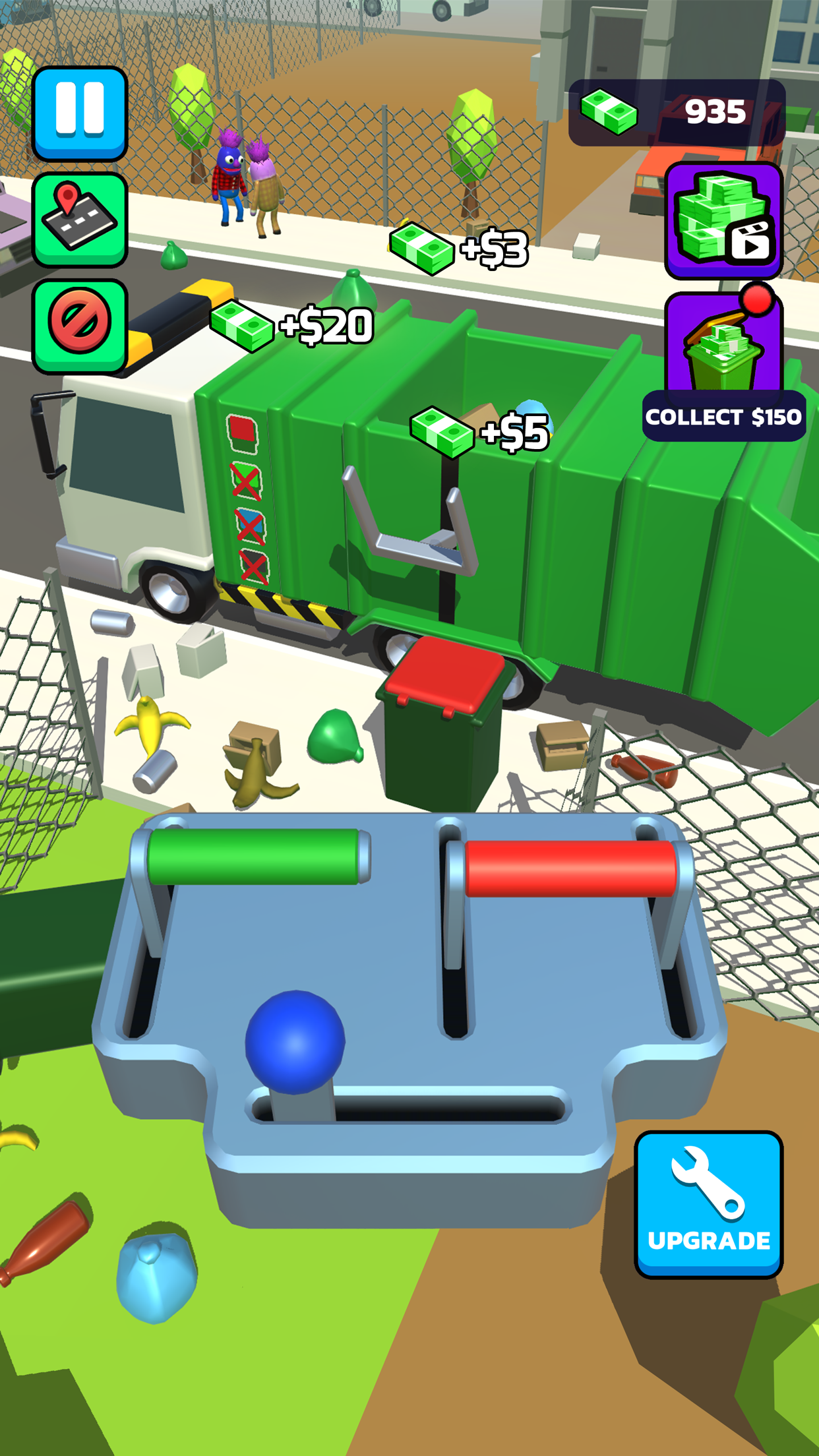Tap the red lever handle

click(570, 867)
